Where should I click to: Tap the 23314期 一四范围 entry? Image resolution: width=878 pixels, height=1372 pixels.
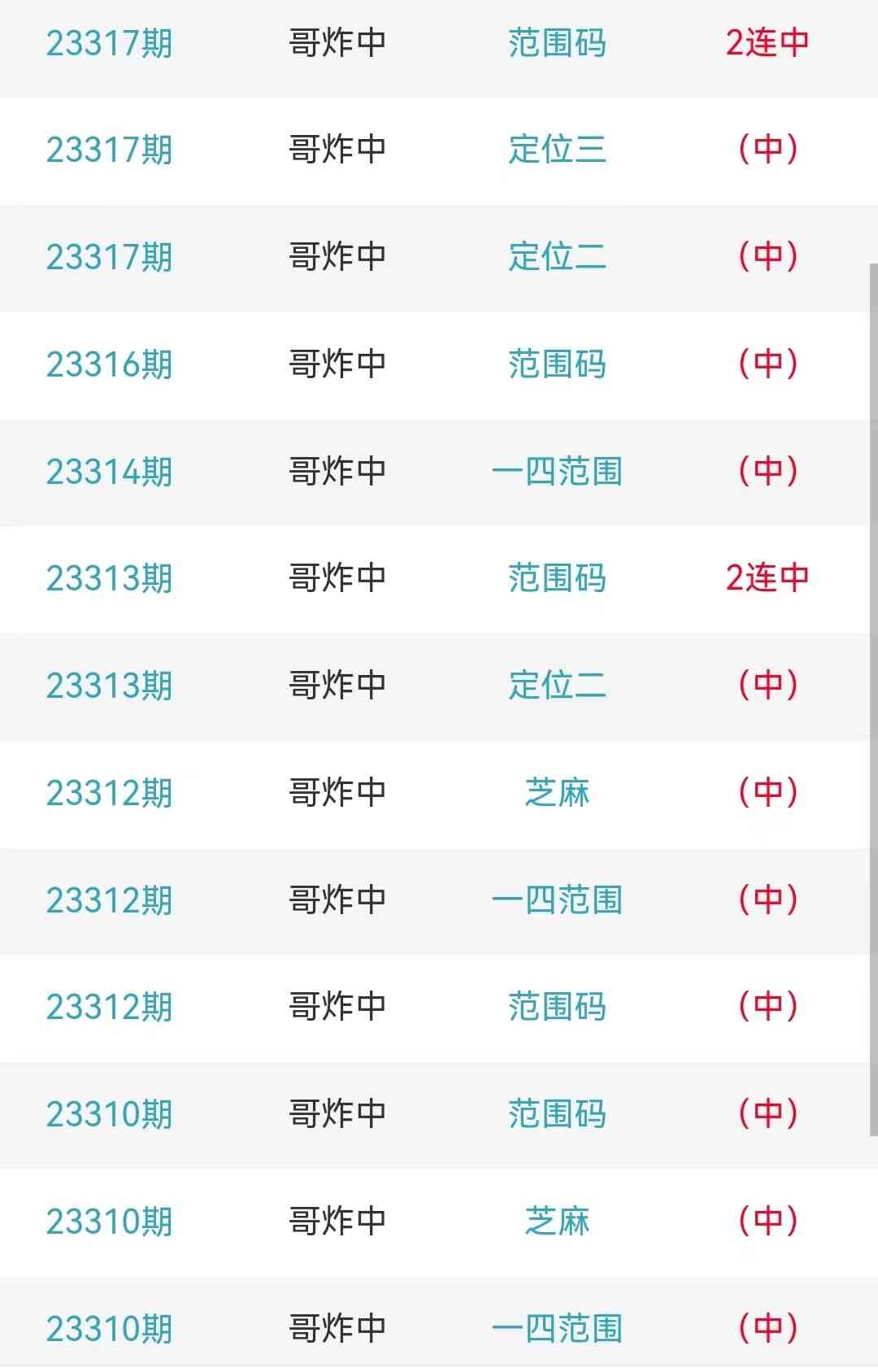[557, 472]
